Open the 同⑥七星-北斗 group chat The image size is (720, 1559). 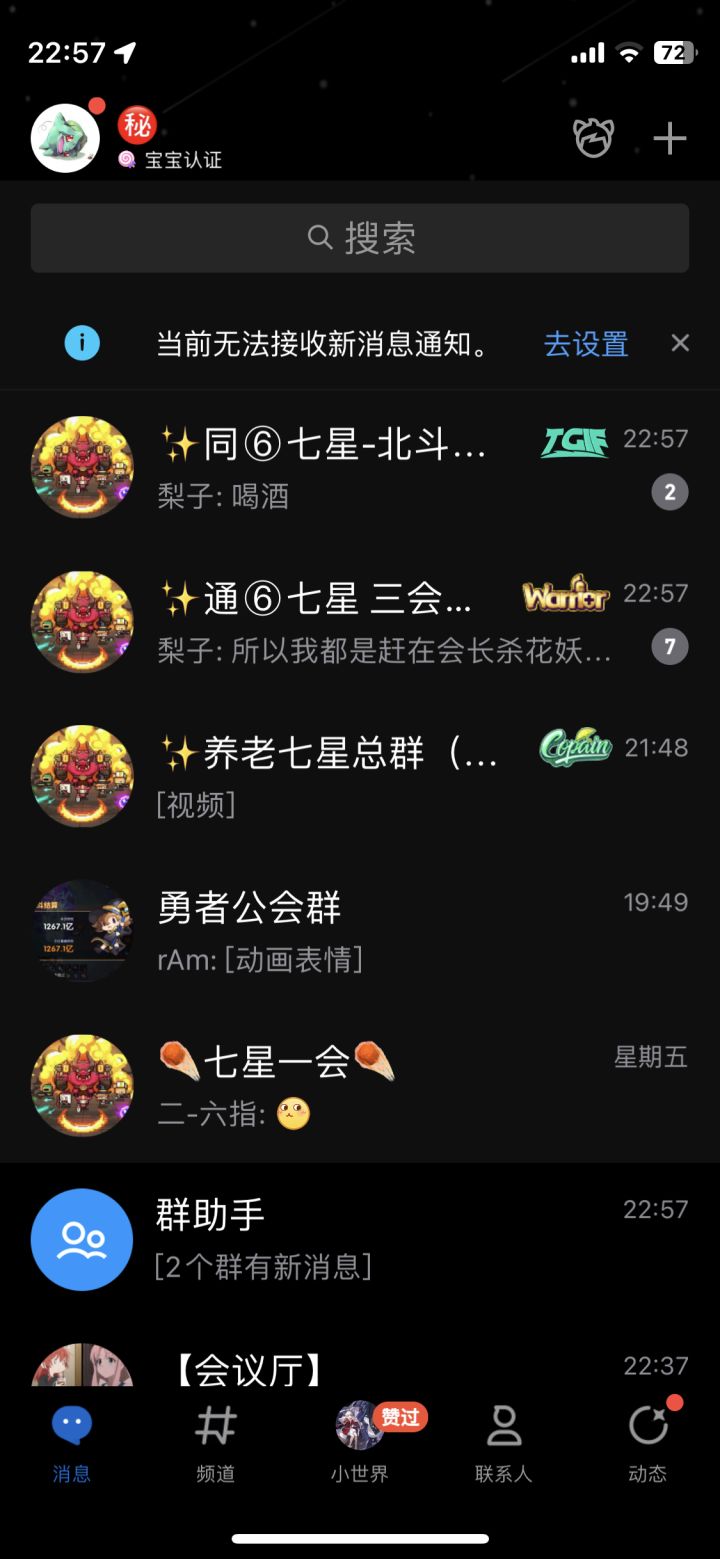360,466
